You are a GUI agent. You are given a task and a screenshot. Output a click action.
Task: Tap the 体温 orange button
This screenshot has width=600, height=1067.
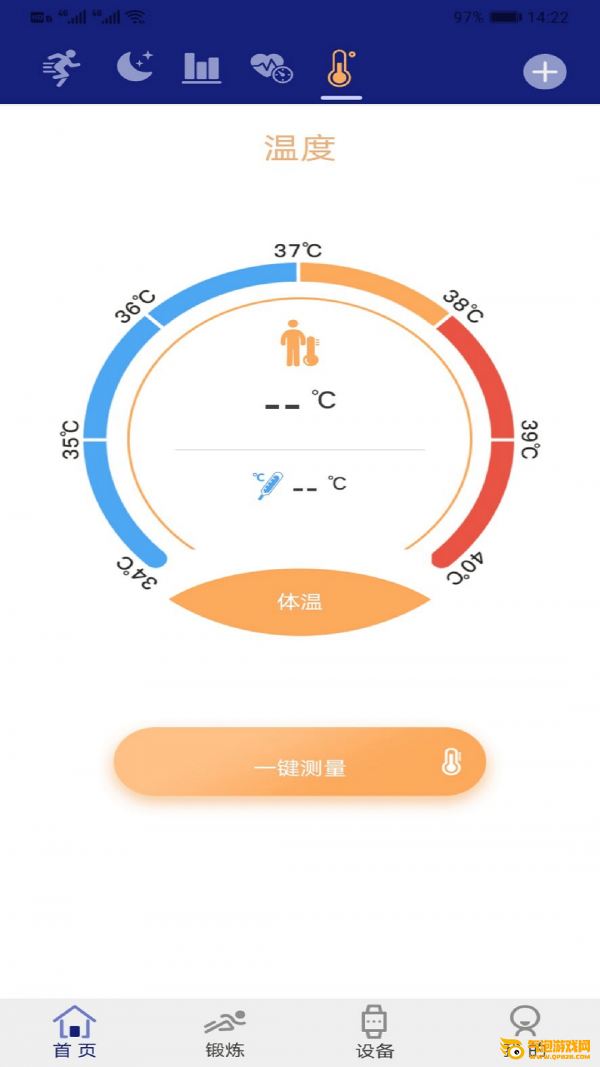click(299, 602)
